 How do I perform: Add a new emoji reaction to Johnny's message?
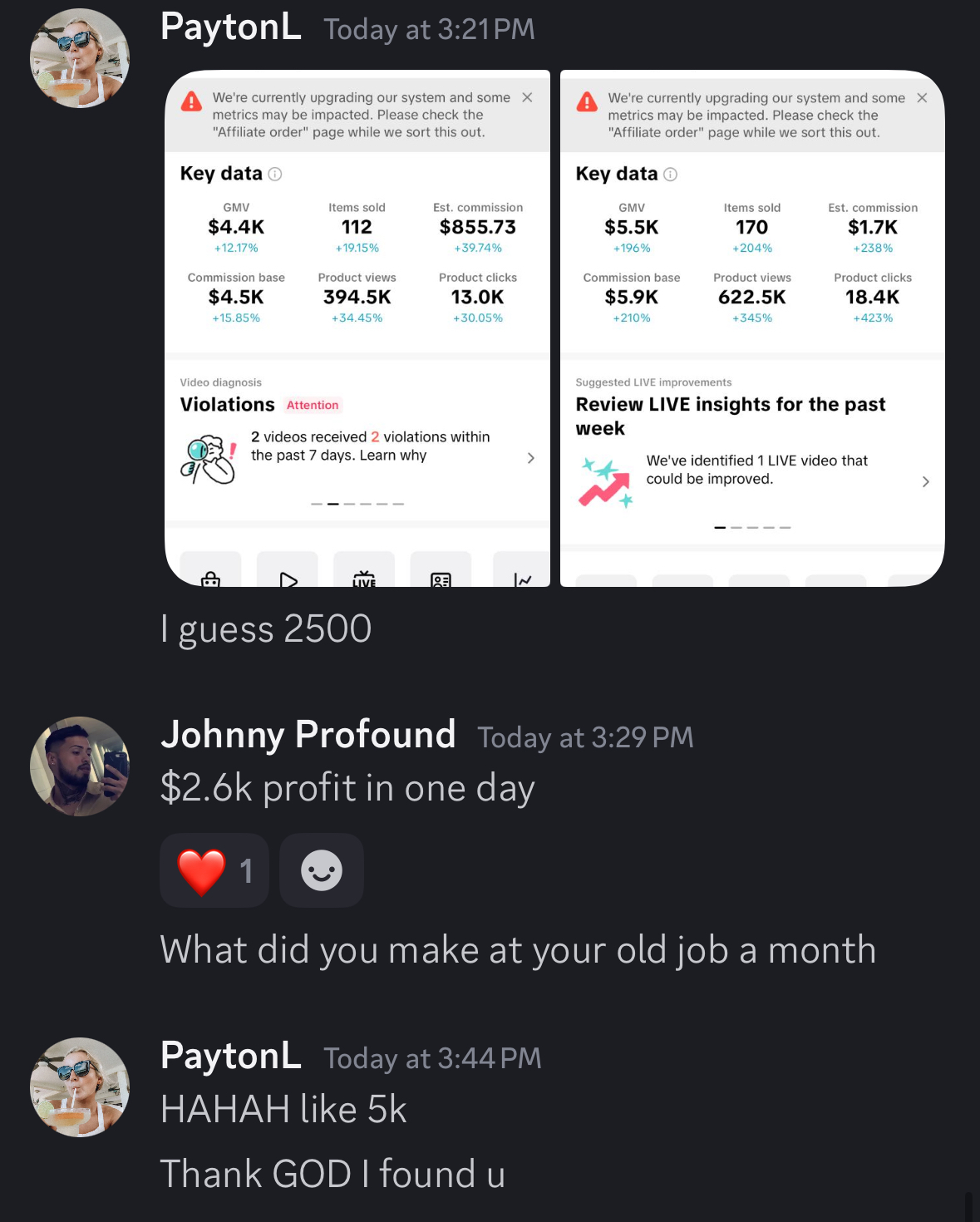pyautogui.click(x=322, y=870)
